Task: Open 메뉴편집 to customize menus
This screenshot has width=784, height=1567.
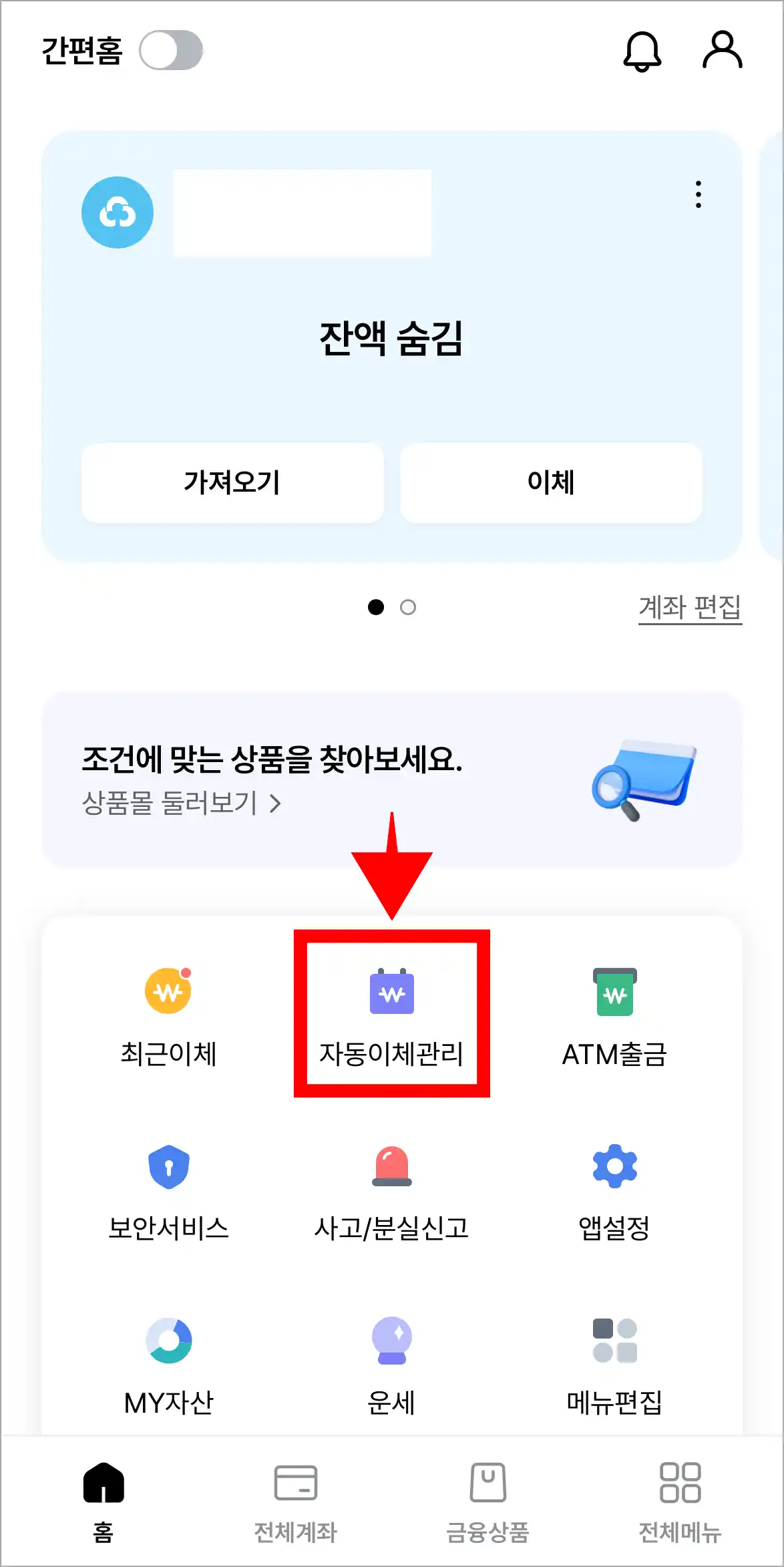Action: (x=615, y=1363)
